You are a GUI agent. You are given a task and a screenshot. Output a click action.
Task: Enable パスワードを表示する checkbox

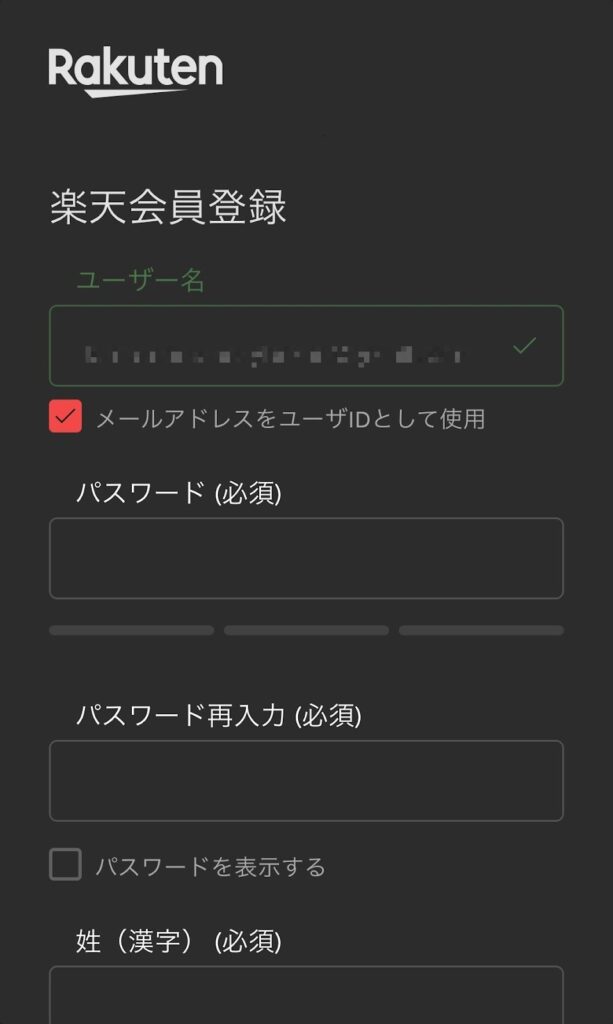point(65,865)
